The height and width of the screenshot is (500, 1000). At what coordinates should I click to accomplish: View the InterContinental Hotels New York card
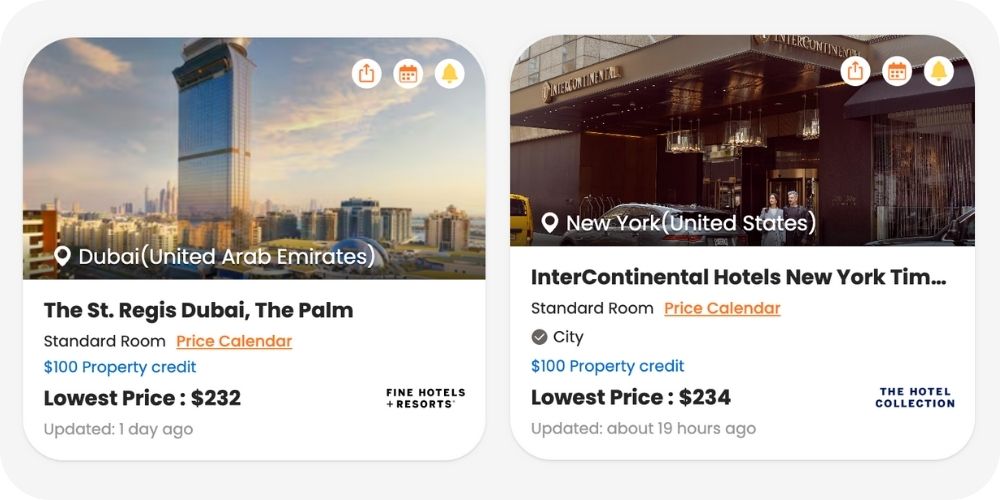pyautogui.click(x=738, y=277)
